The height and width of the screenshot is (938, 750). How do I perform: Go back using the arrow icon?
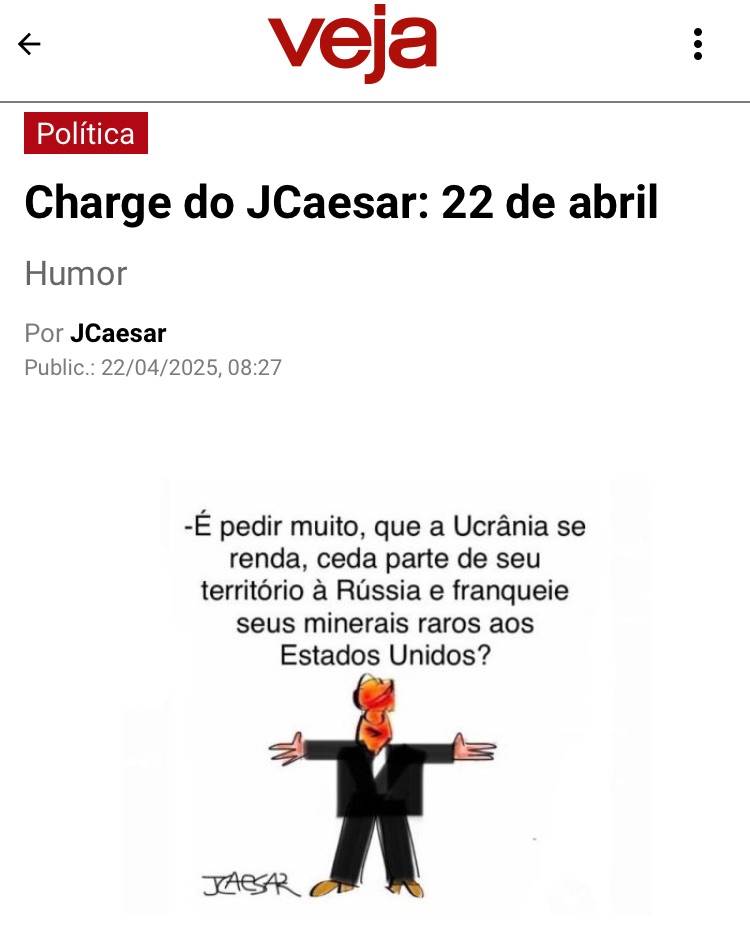[x=29, y=44]
